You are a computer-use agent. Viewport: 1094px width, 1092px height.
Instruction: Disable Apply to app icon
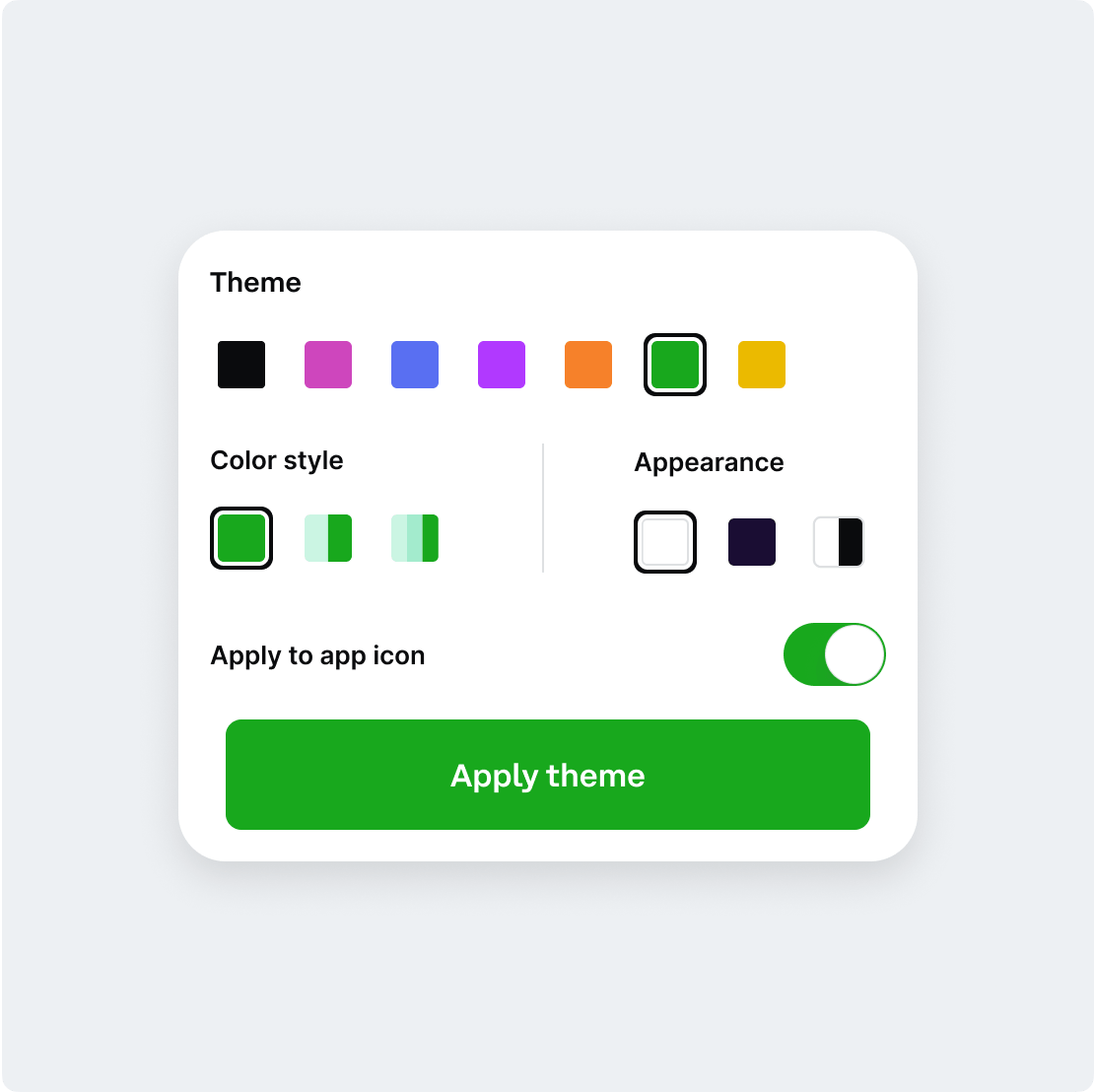[835, 654]
